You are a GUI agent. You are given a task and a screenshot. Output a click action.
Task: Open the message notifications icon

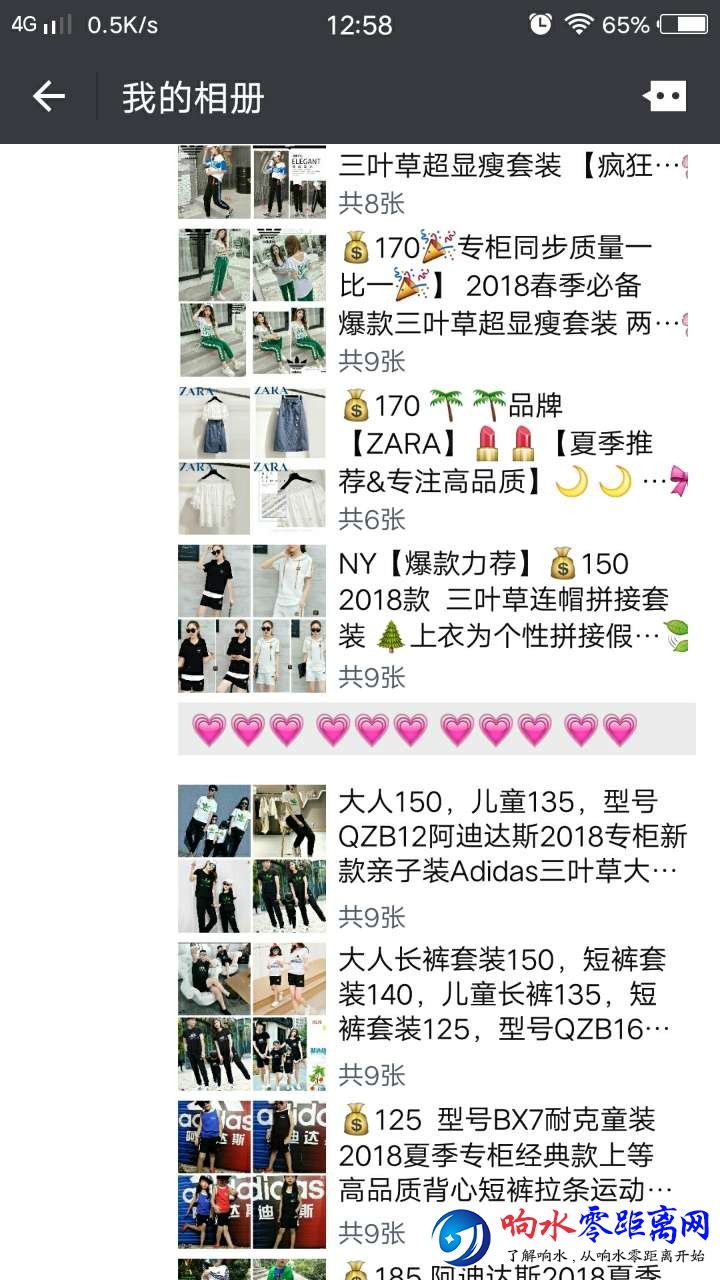665,97
